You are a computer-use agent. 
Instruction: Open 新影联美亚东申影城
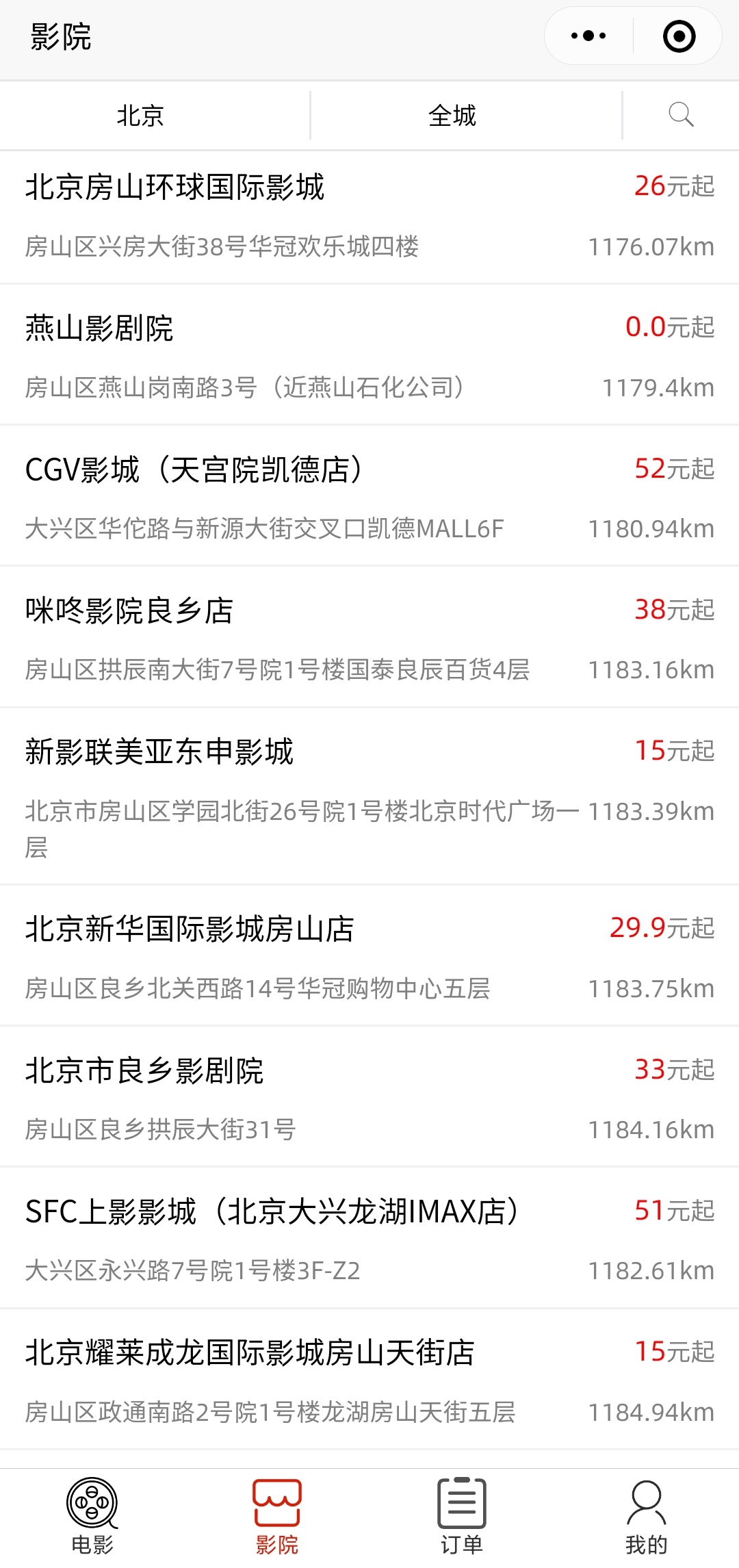pyautogui.click(x=369, y=797)
